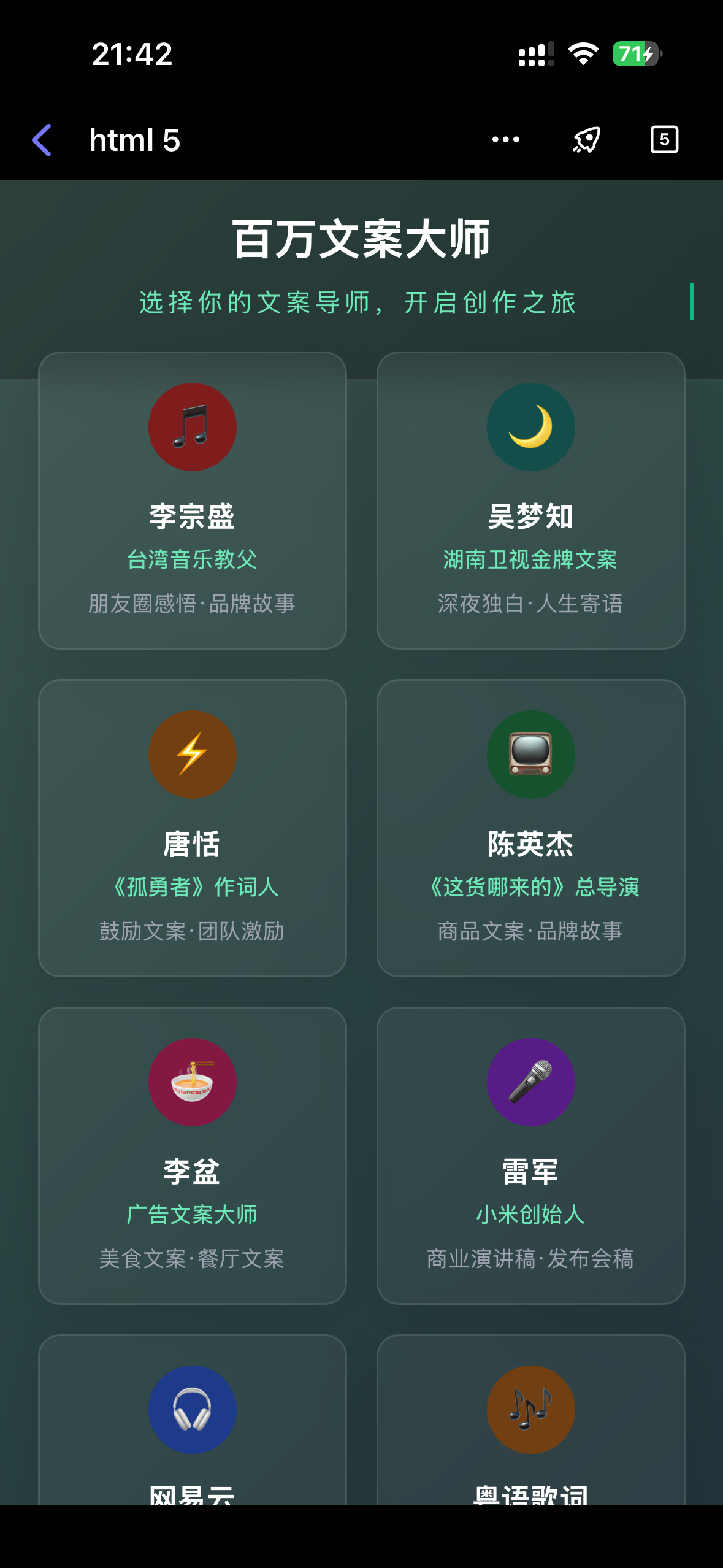723x1568 pixels.
Task: Open the tabs counter showing 5
Action: (x=664, y=140)
